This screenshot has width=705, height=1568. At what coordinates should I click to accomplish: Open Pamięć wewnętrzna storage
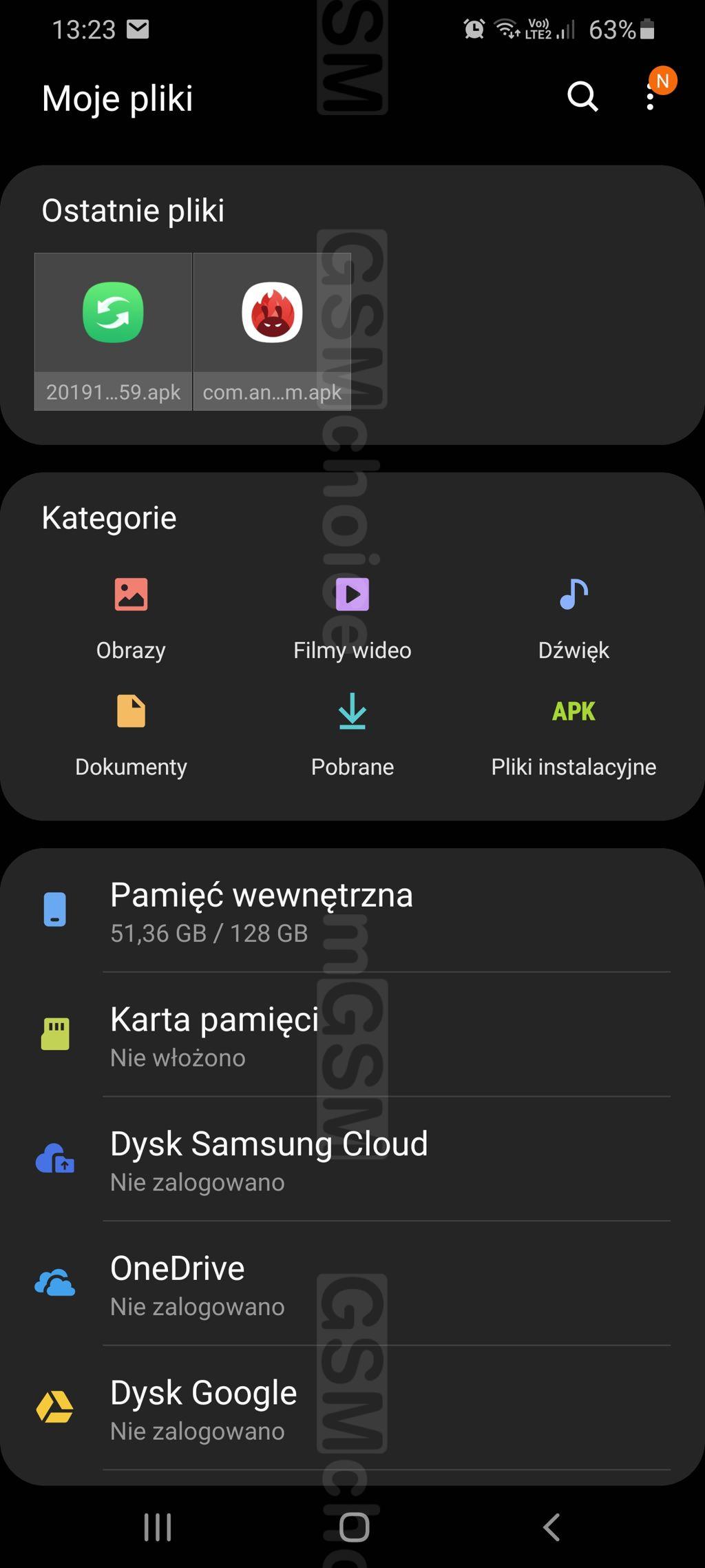[x=352, y=910]
